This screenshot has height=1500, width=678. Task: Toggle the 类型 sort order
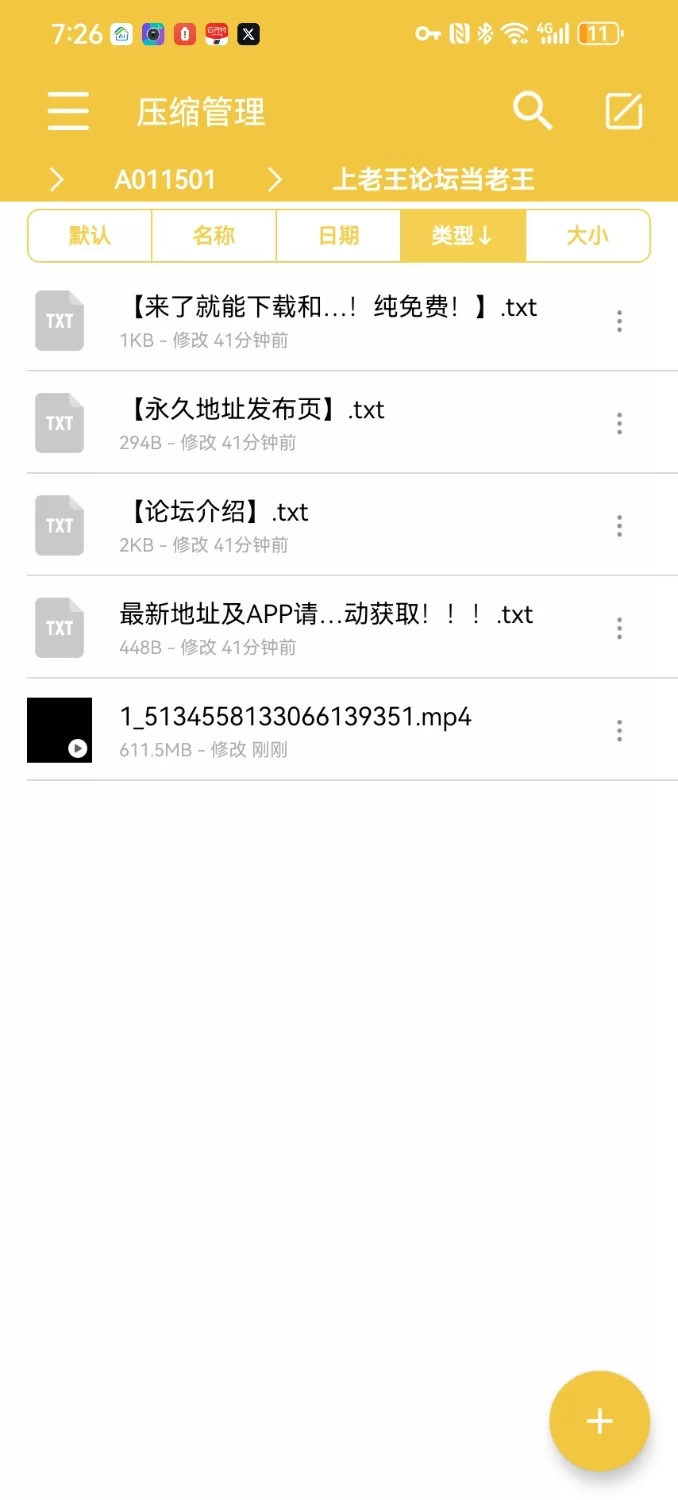coord(462,236)
